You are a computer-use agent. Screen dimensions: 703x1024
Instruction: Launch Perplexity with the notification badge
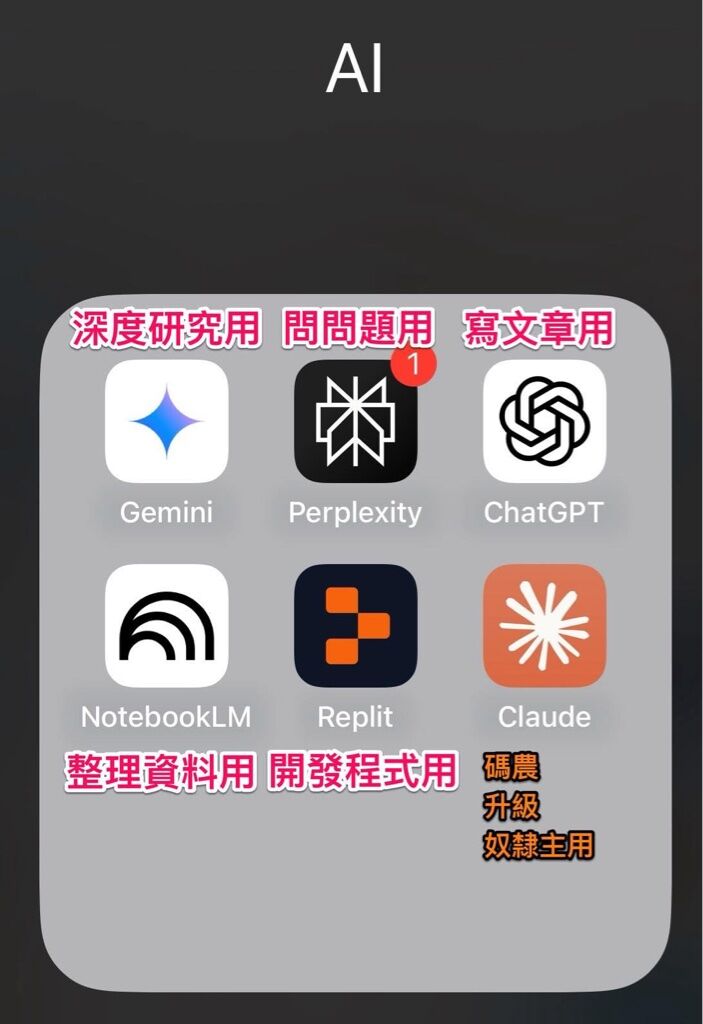point(355,421)
